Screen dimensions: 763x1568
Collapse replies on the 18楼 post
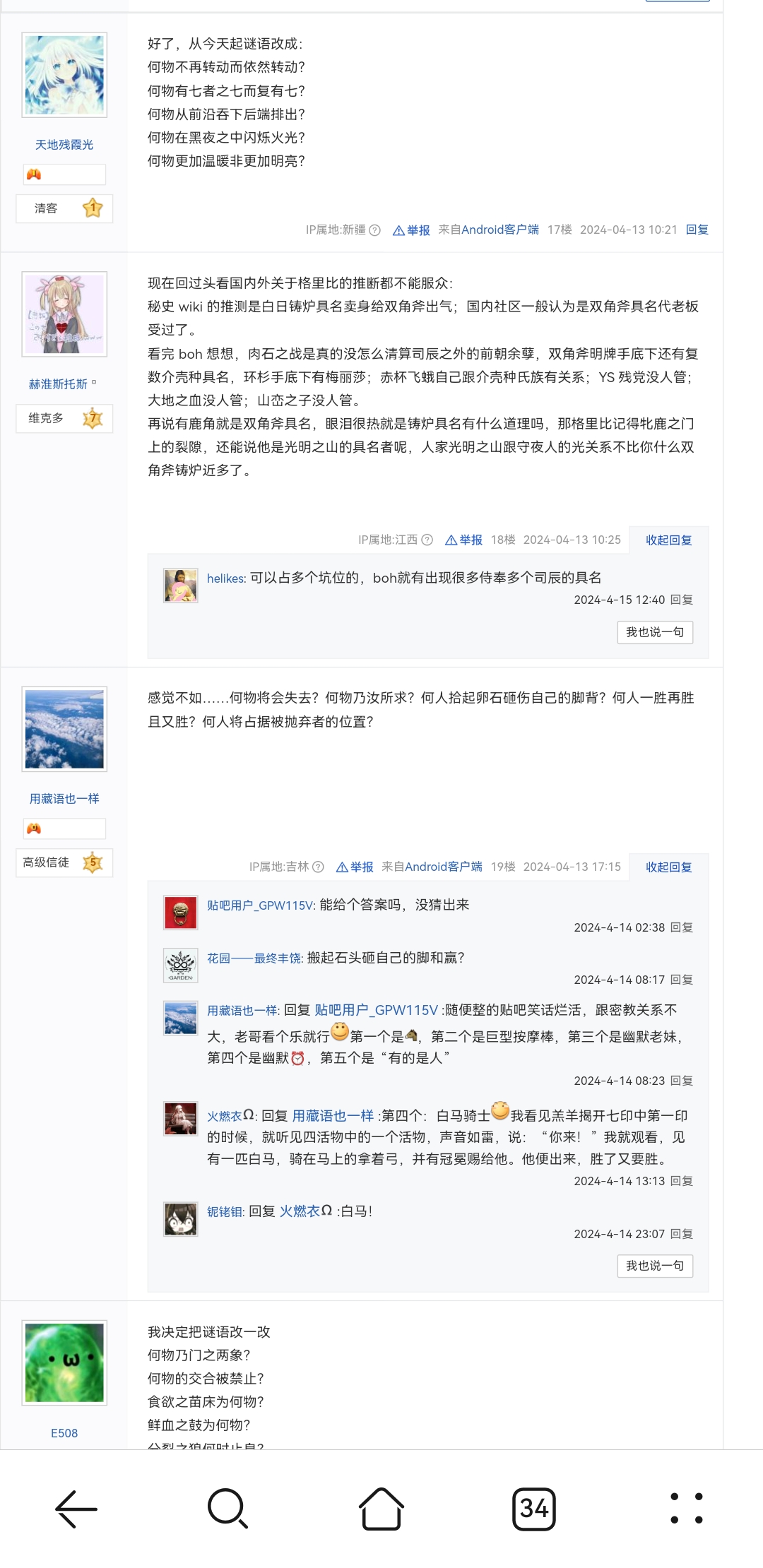coord(668,540)
